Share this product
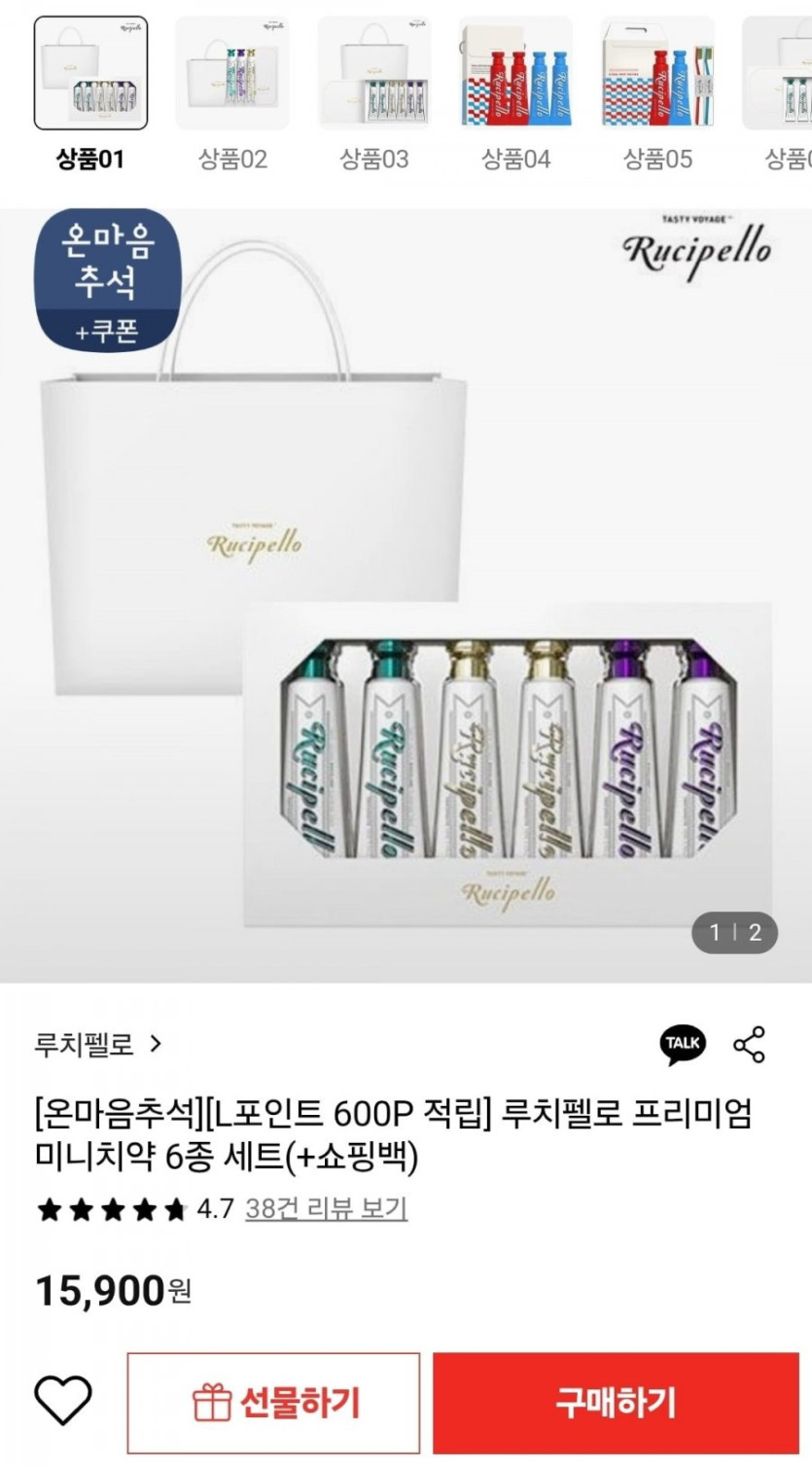 click(x=749, y=1044)
